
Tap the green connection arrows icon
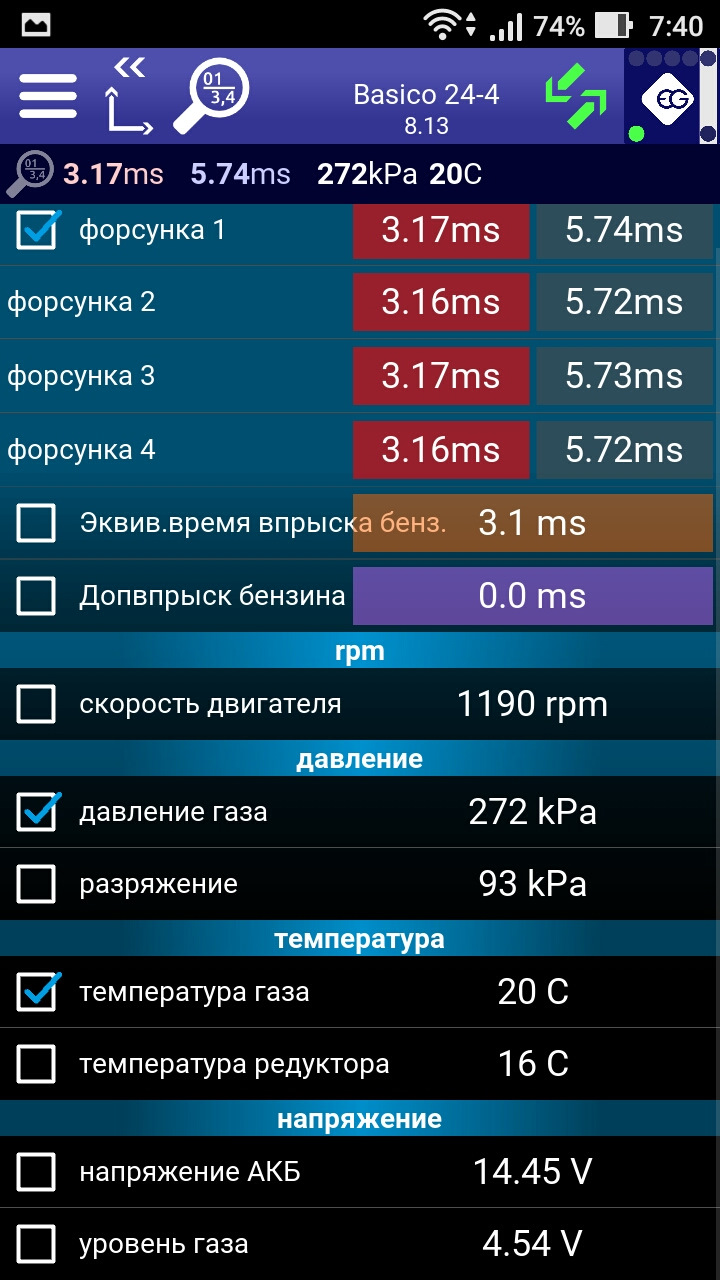click(575, 97)
